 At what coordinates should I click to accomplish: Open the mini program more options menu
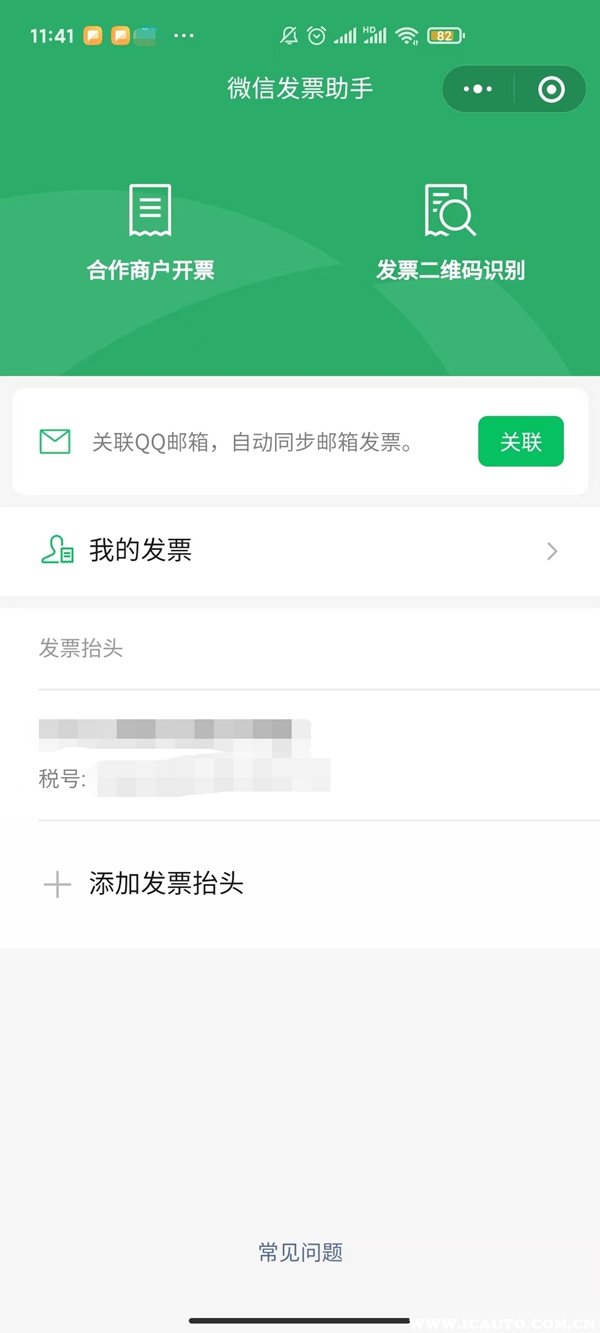coord(478,89)
